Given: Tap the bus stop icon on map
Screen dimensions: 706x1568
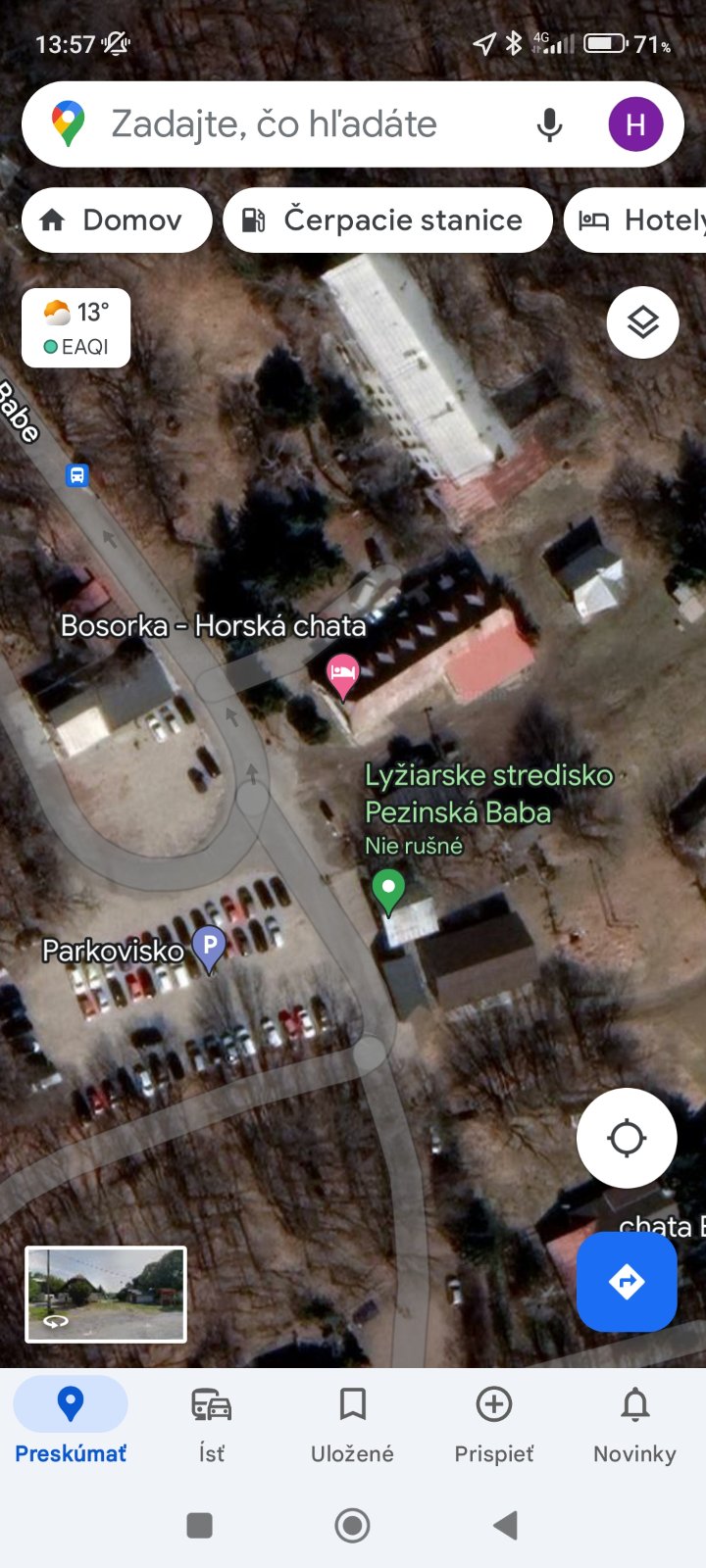Looking at the screenshot, I should pyautogui.click(x=77, y=475).
